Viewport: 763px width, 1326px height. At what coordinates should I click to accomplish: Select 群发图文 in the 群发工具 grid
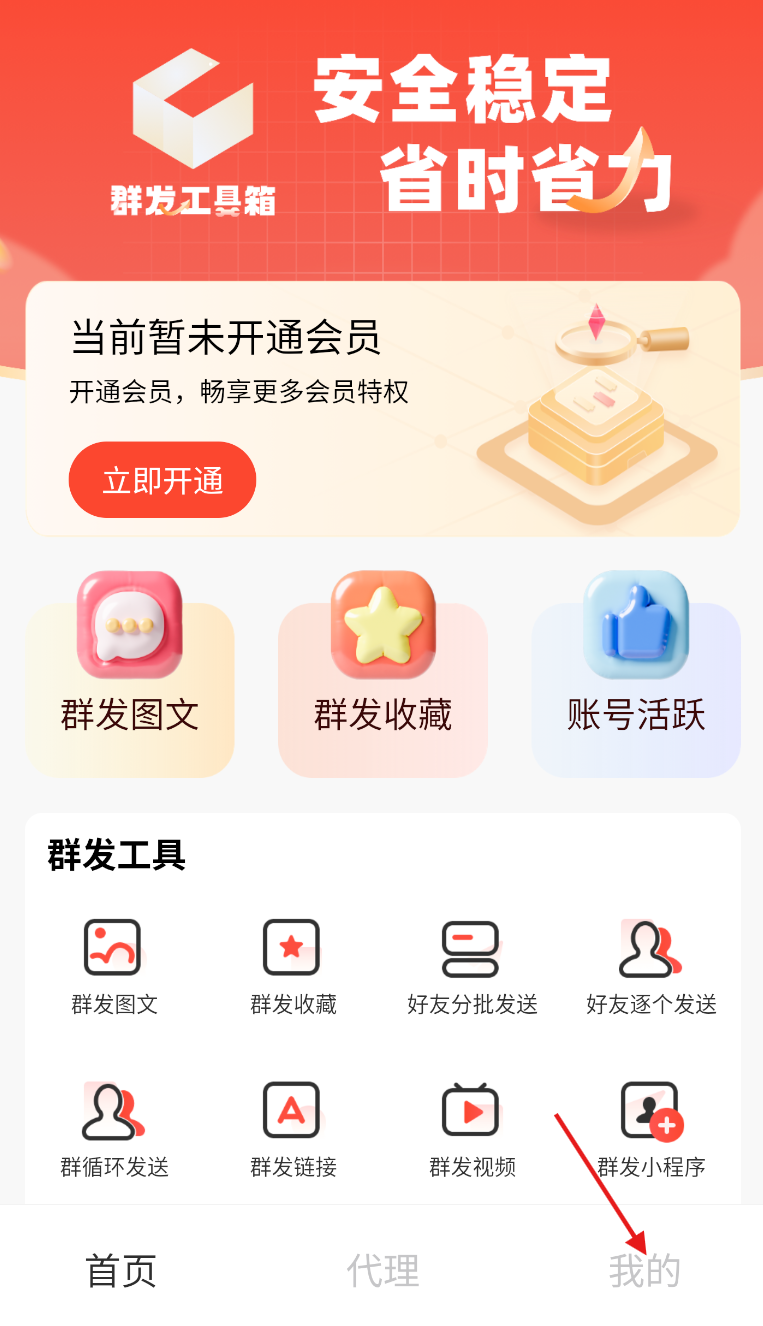(x=113, y=965)
